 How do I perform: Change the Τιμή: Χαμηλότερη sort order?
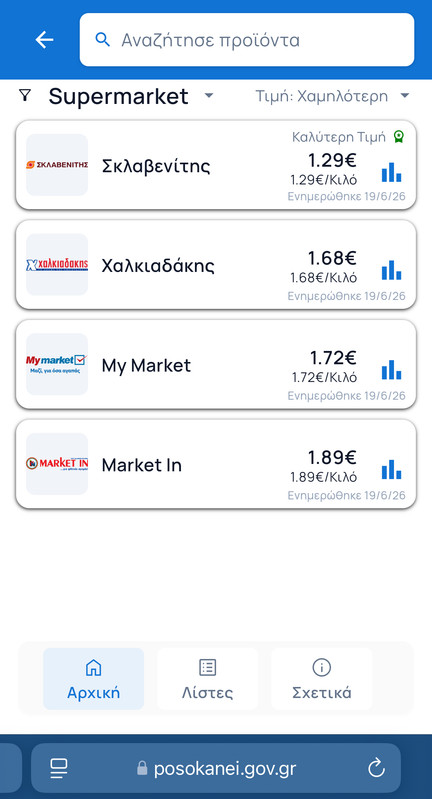pos(333,96)
